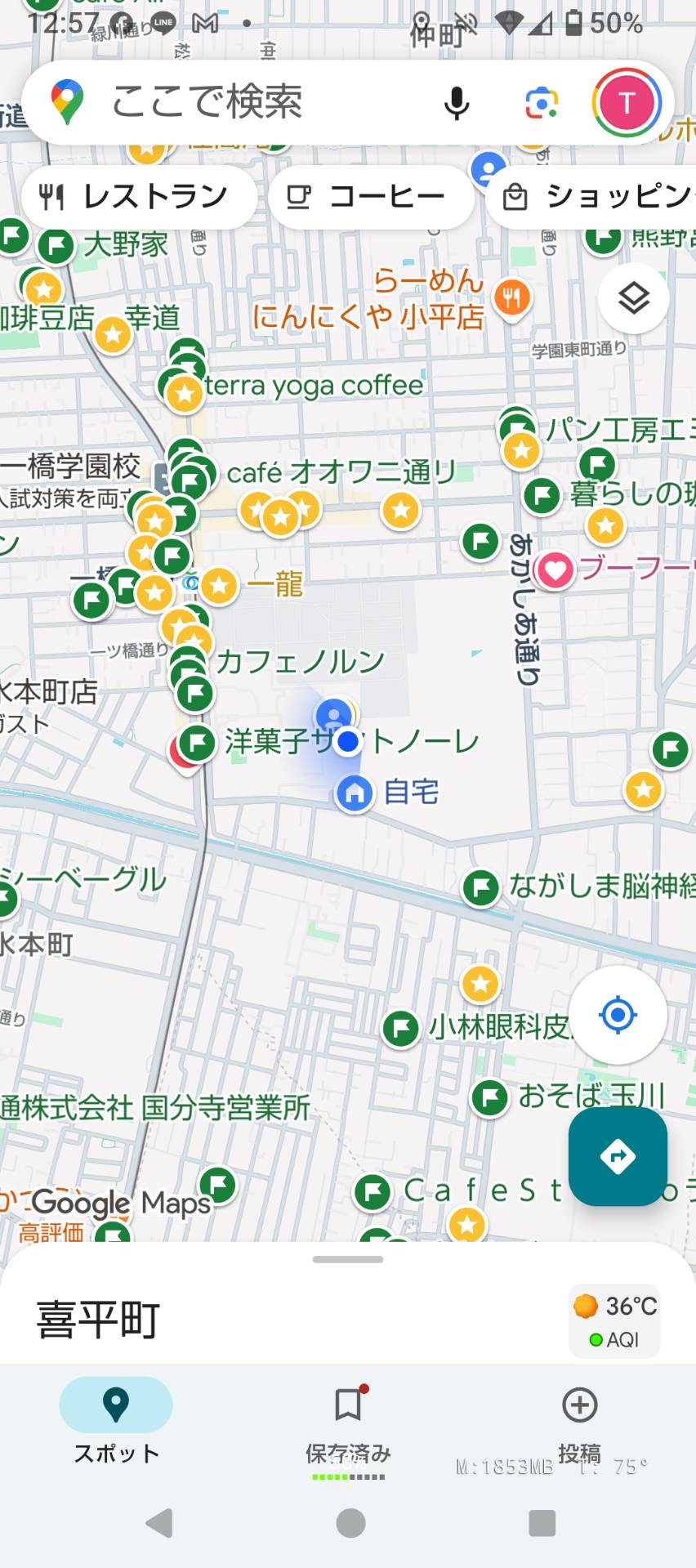Go back with the system back button
The width and height of the screenshot is (696, 1568).
click(x=159, y=1523)
